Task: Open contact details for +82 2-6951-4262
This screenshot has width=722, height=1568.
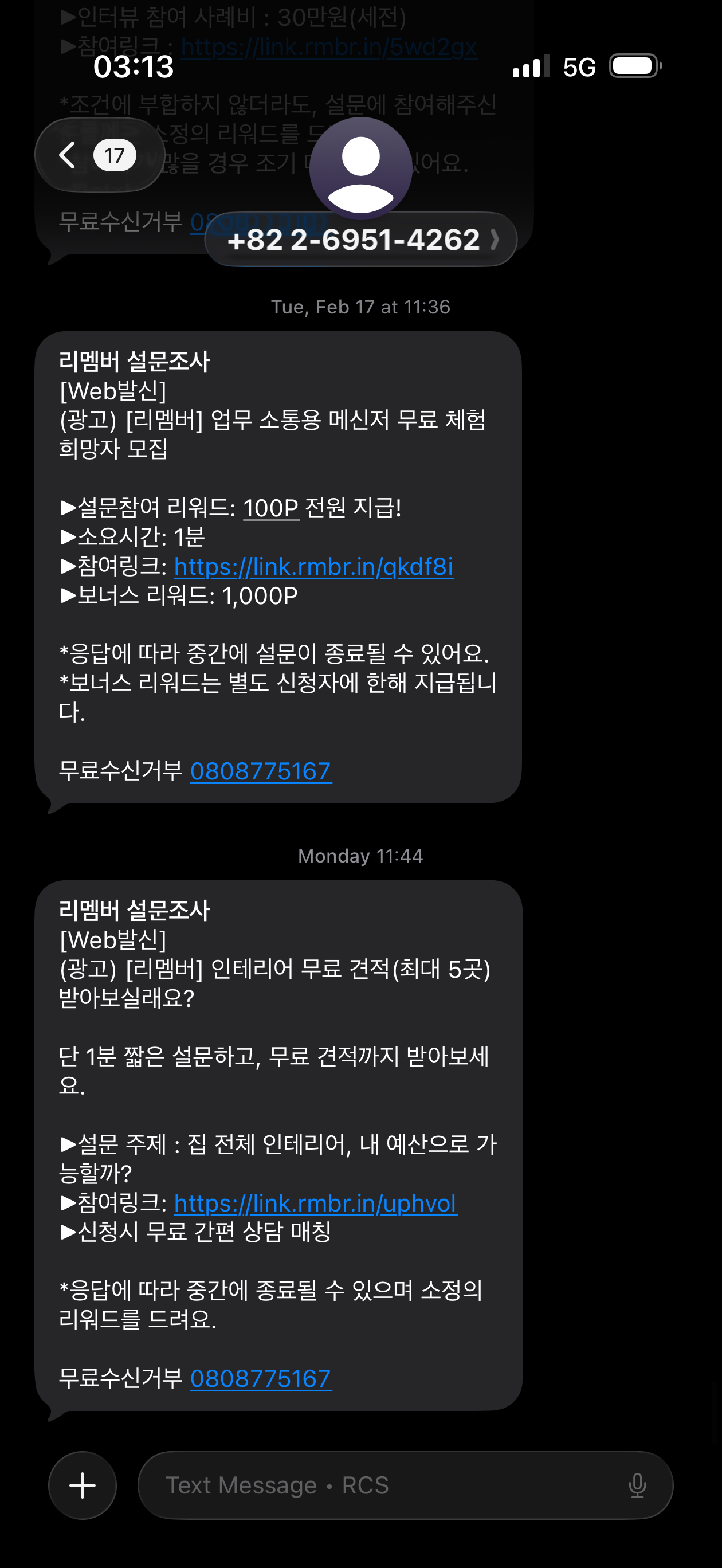Action: 360,240
